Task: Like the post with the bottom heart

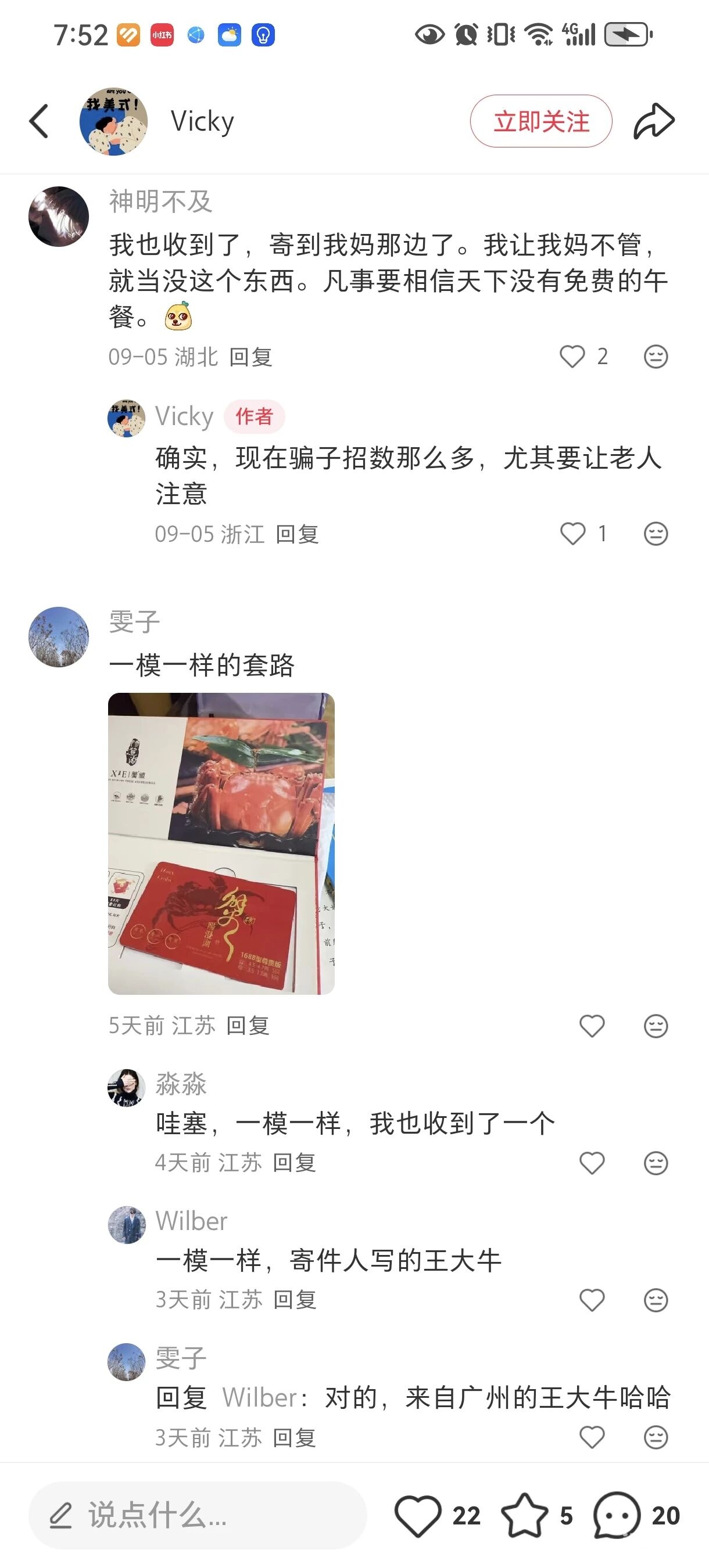Action: (x=418, y=1515)
